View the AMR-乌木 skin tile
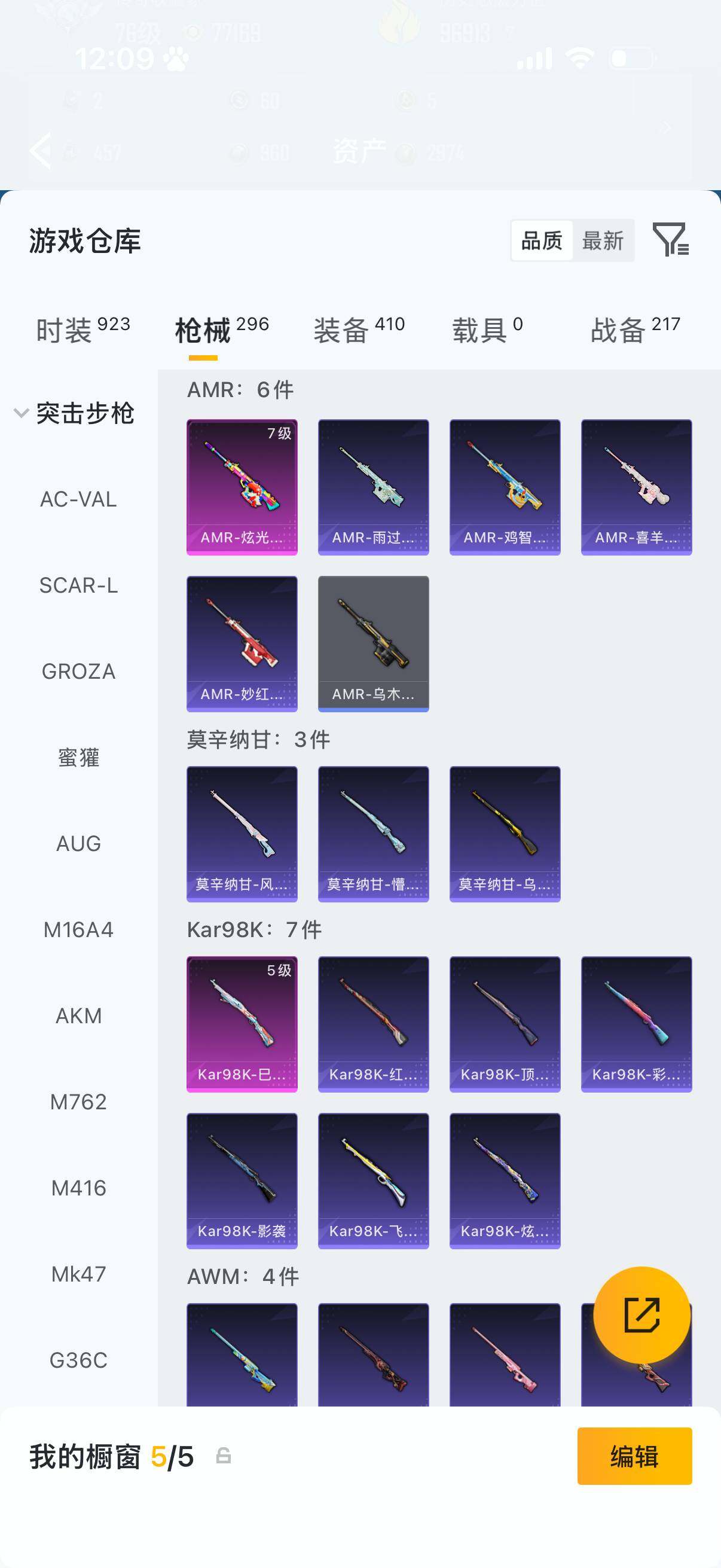The width and height of the screenshot is (721, 1568). [x=374, y=643]
